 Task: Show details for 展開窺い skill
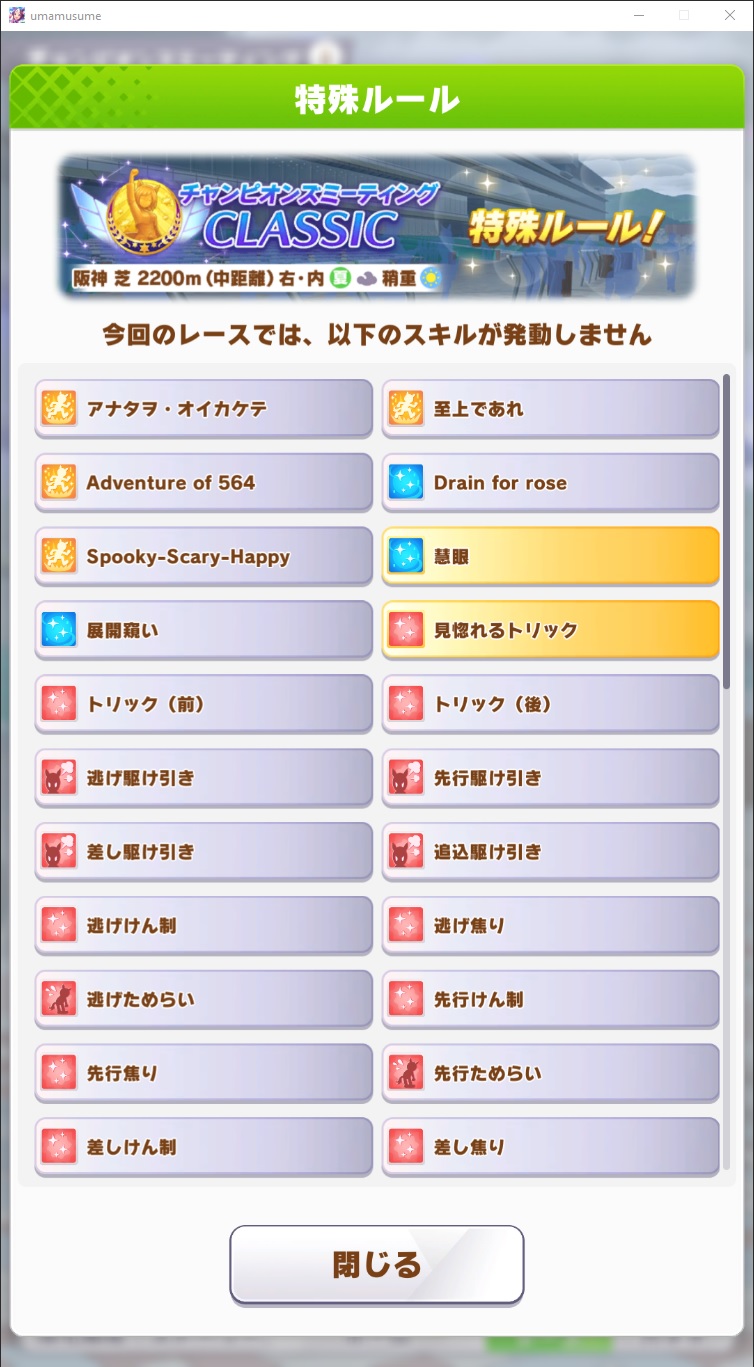(204, 630)
